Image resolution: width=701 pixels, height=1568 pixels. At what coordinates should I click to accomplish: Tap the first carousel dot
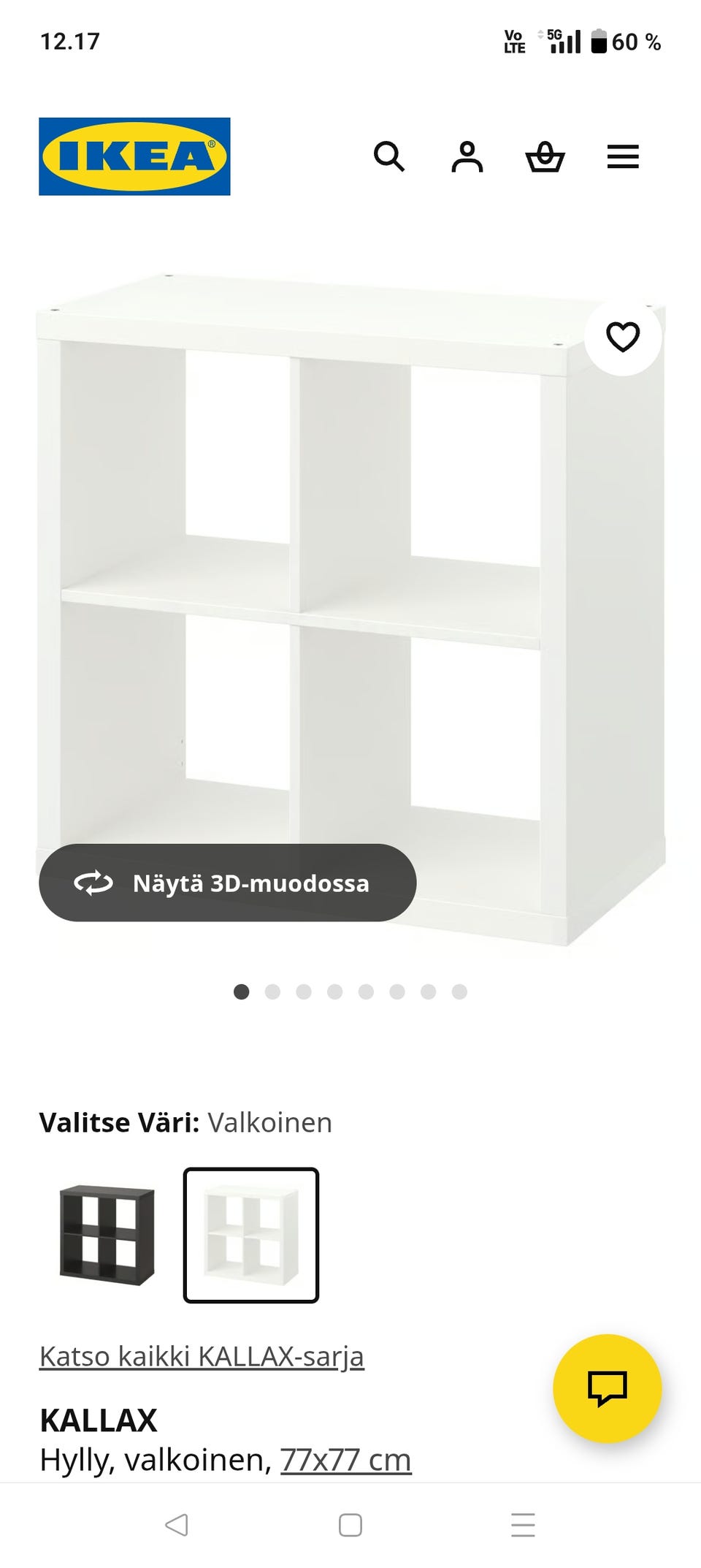pyautogui.click(x=241, y=992)
